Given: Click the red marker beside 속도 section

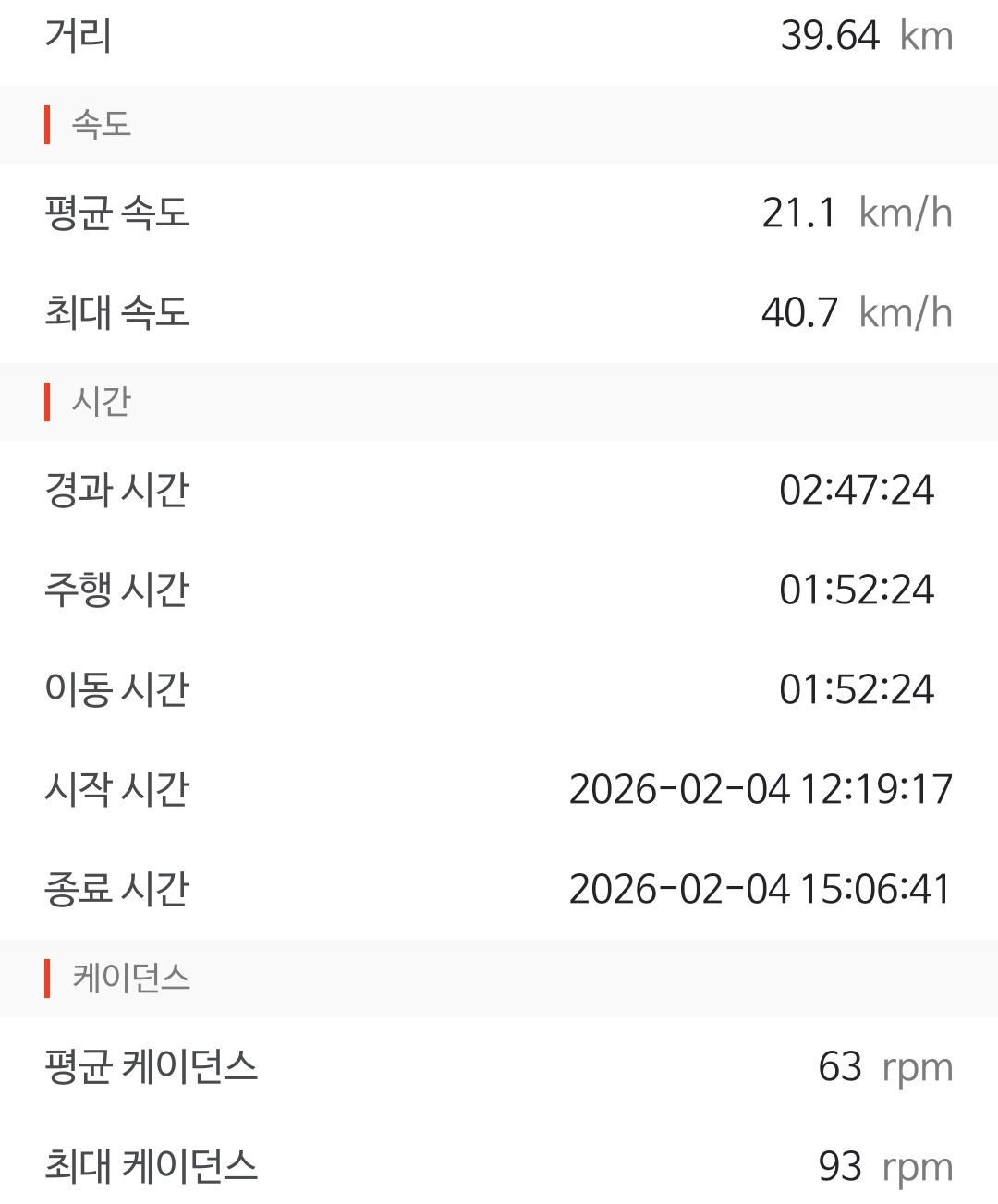Looking at the screenshot, I should (46, 125).
